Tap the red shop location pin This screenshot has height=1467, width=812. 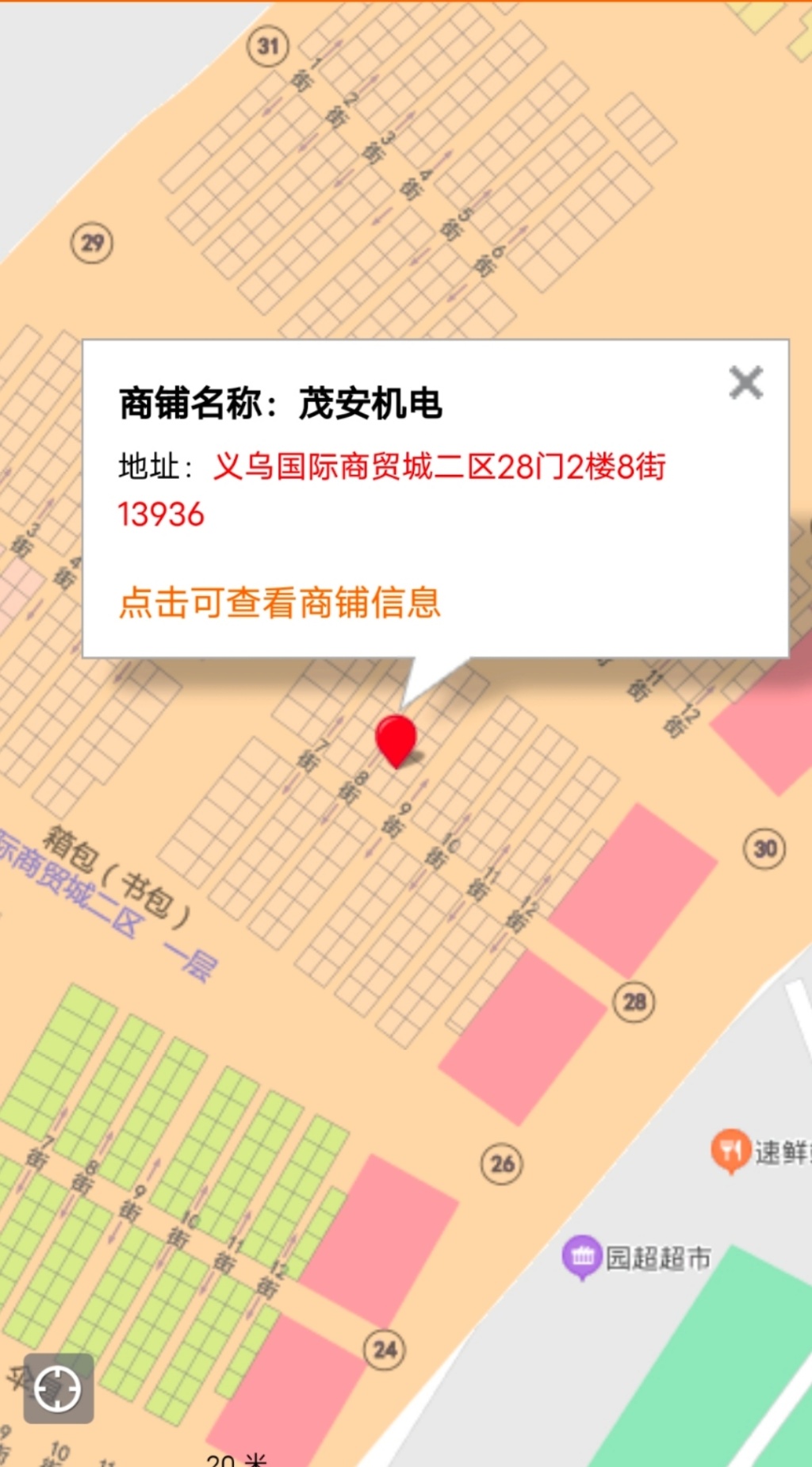coord(396,739)
